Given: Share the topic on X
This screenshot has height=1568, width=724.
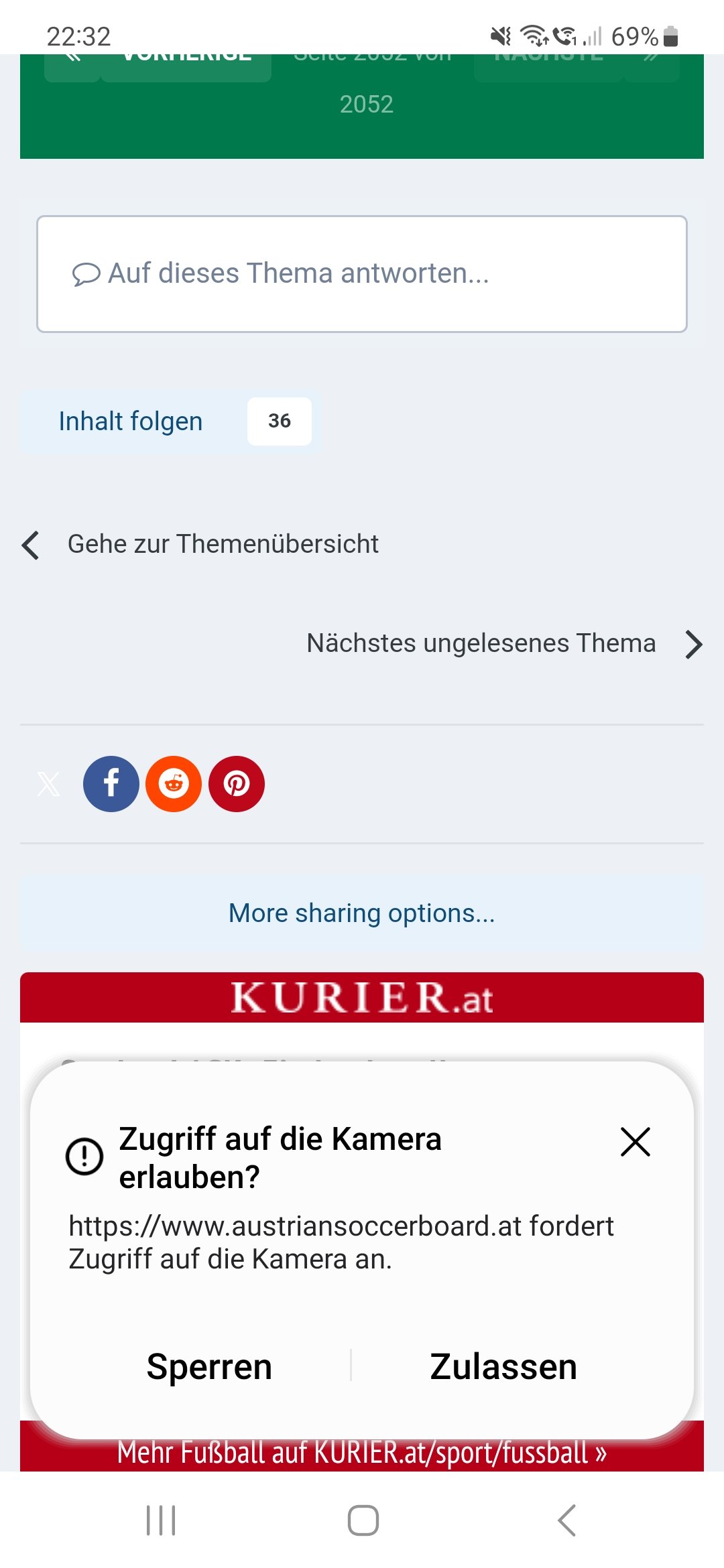Looking at the screenshot, I should click(48, 783).
